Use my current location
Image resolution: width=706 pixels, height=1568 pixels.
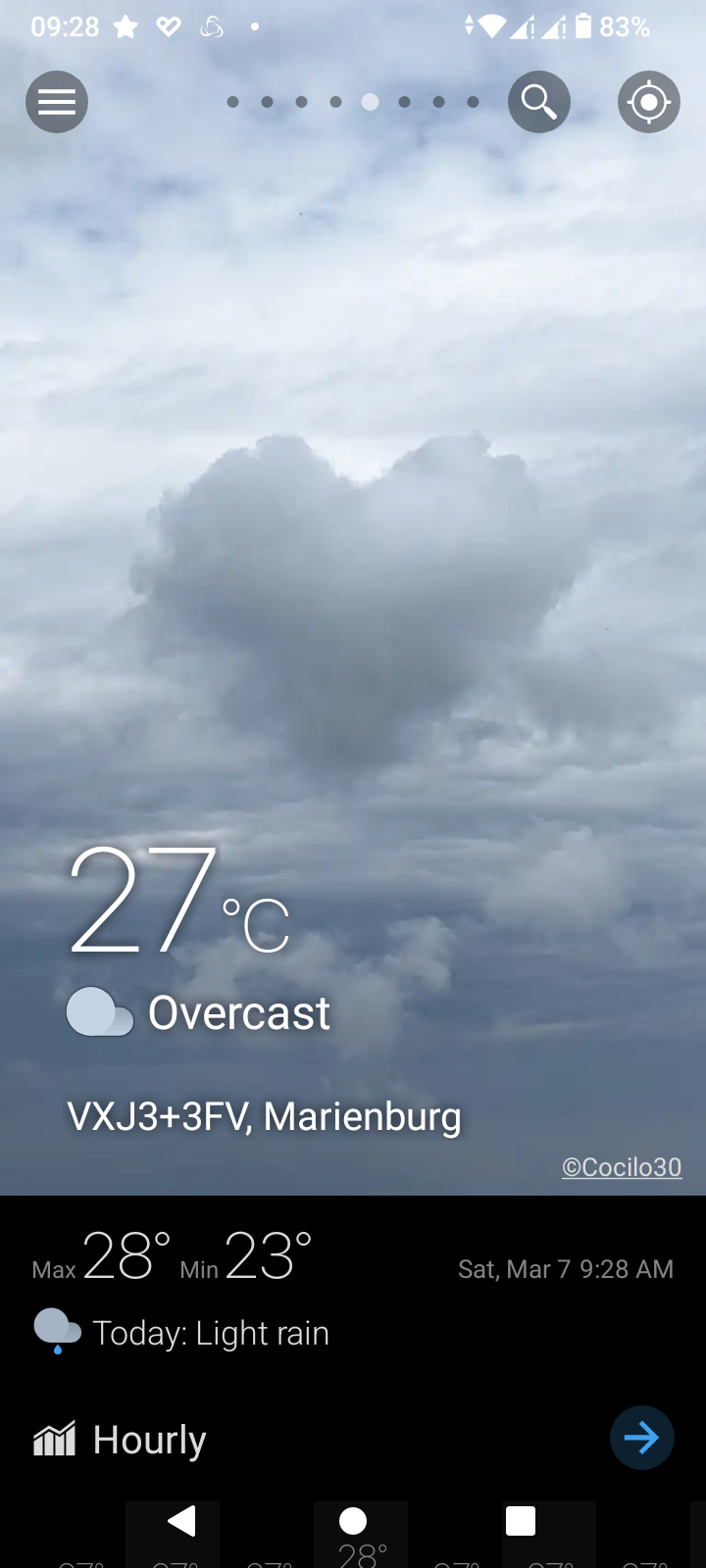tap(649, 102)
